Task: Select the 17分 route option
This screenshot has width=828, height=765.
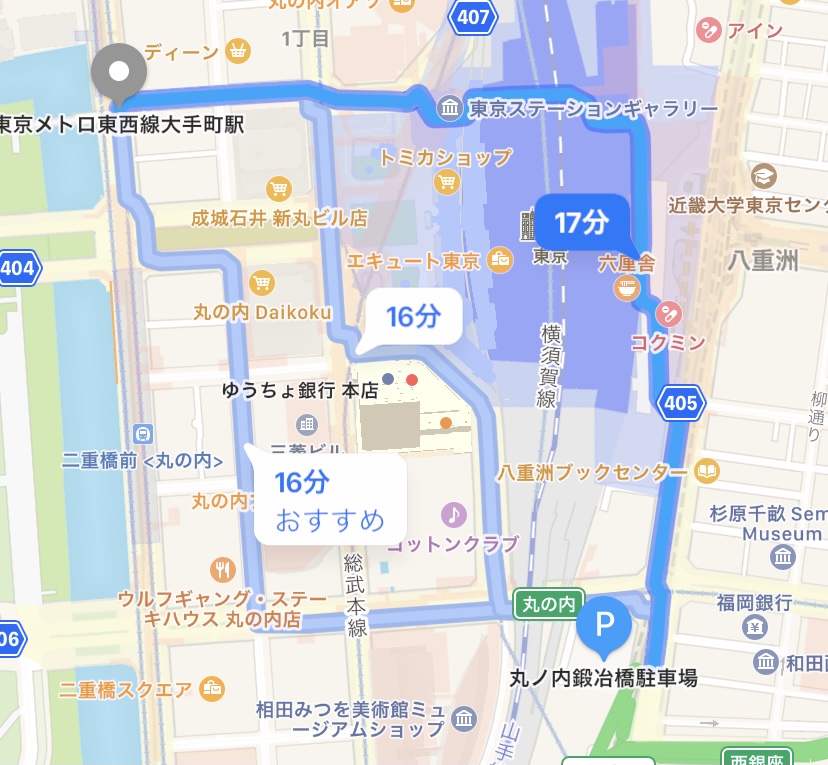Action: [581, 222]
